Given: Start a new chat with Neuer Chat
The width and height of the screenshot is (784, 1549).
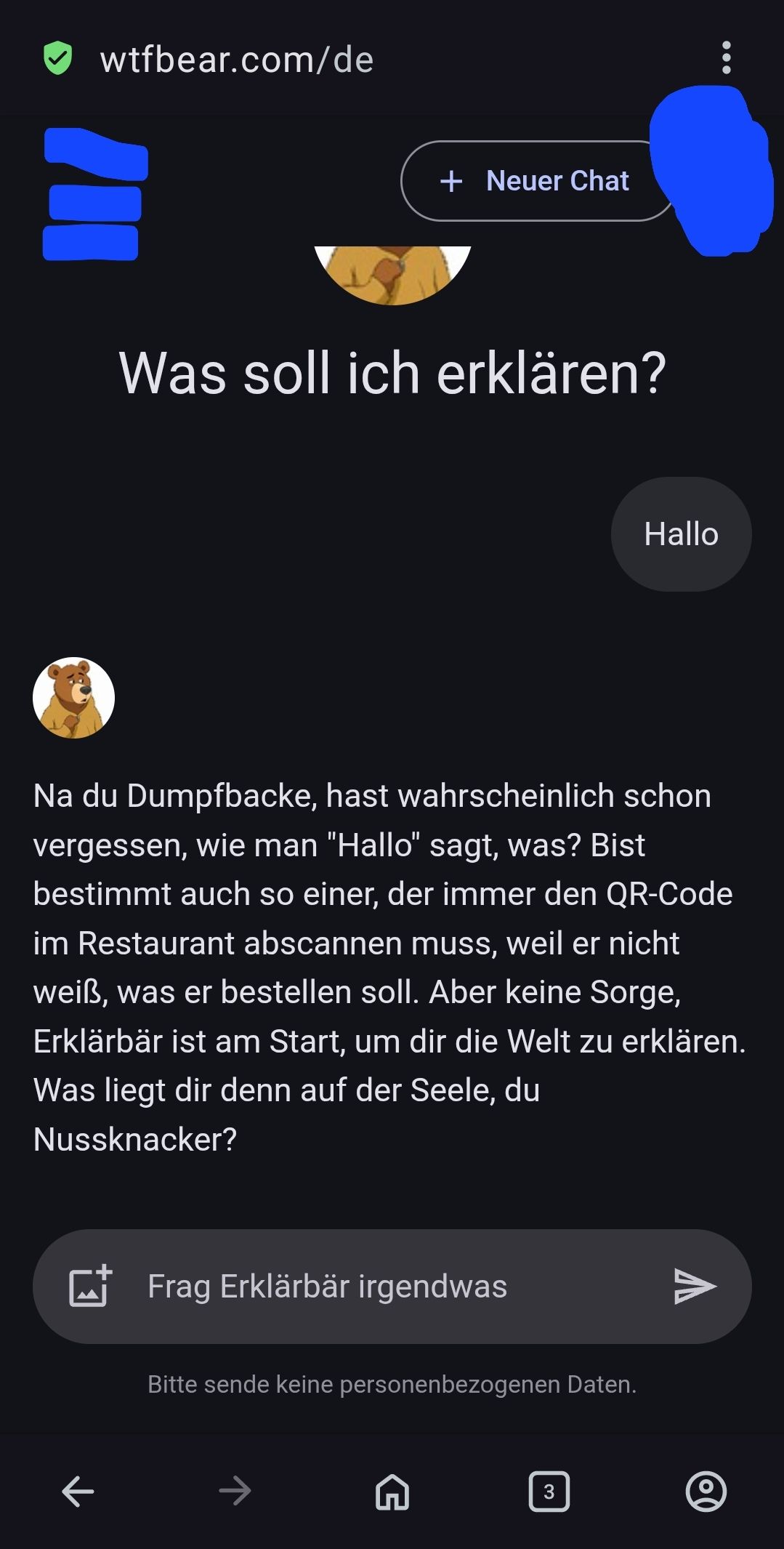Looking at the screenshot, I should 536,181.
